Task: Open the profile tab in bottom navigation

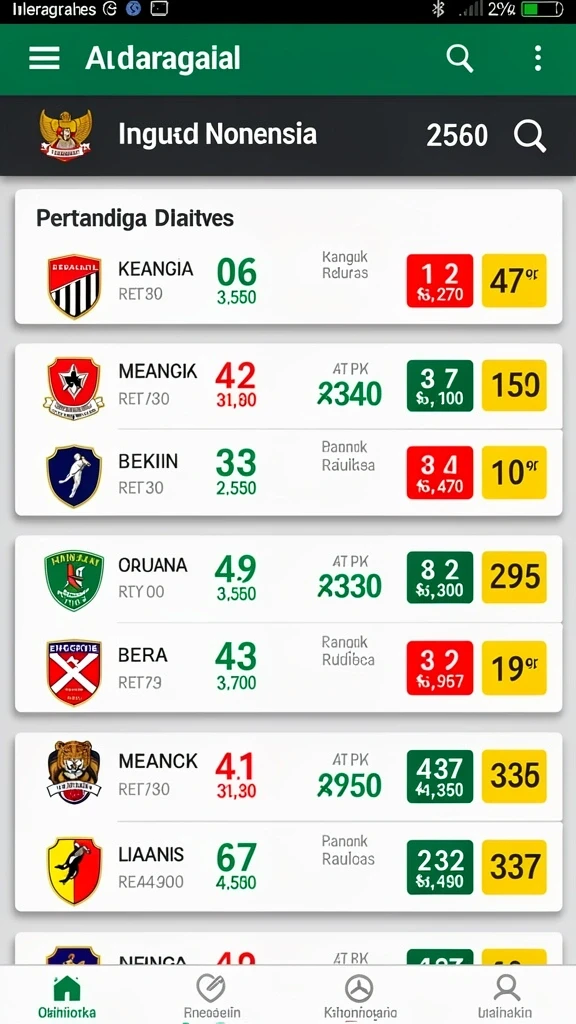Action: tap(506, 996)
